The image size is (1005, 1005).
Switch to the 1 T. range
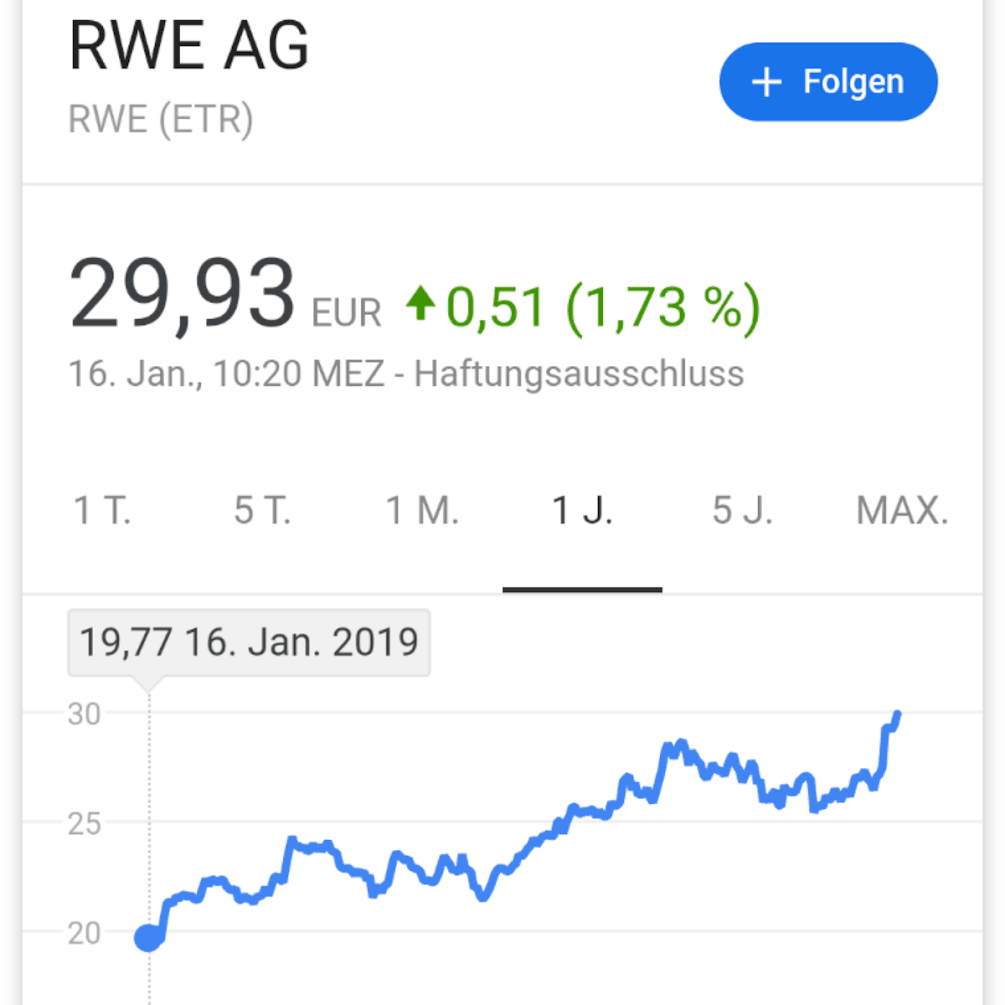click(103, 512)
